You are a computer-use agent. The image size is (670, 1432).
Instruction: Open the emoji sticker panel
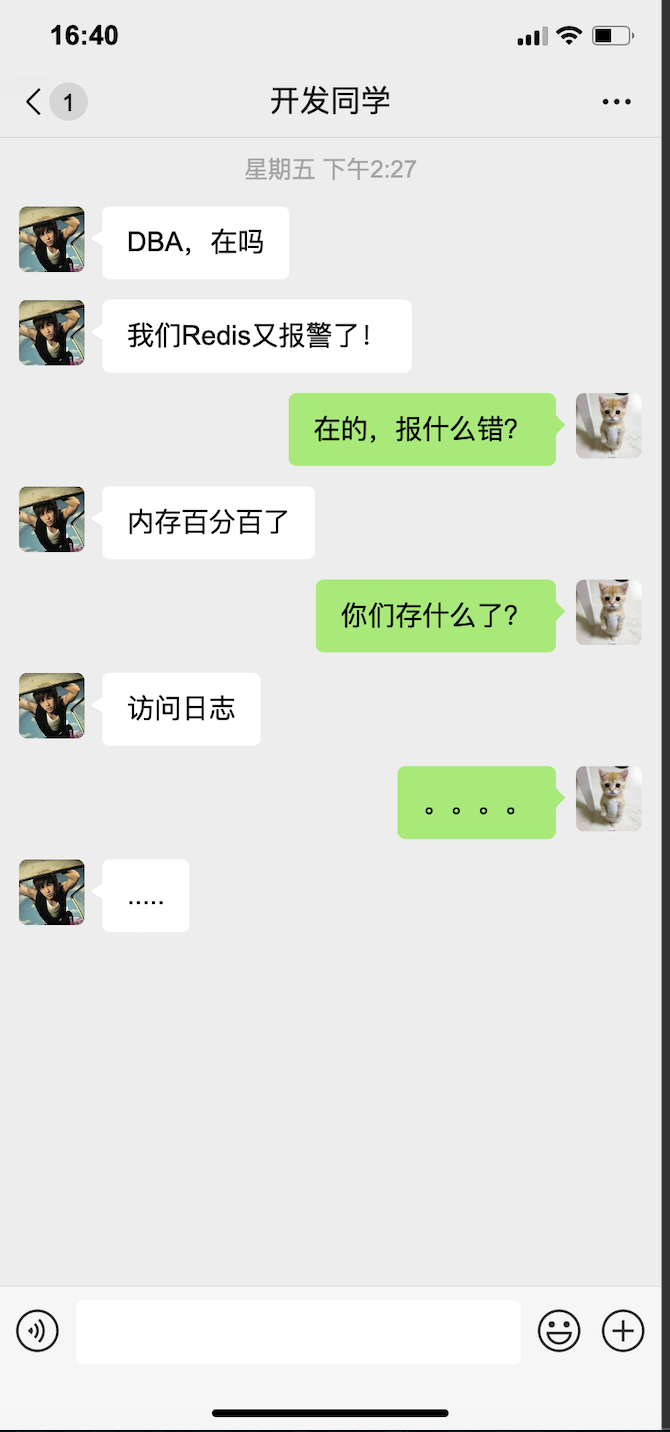pyautogui.click(x=559, y=1331)
